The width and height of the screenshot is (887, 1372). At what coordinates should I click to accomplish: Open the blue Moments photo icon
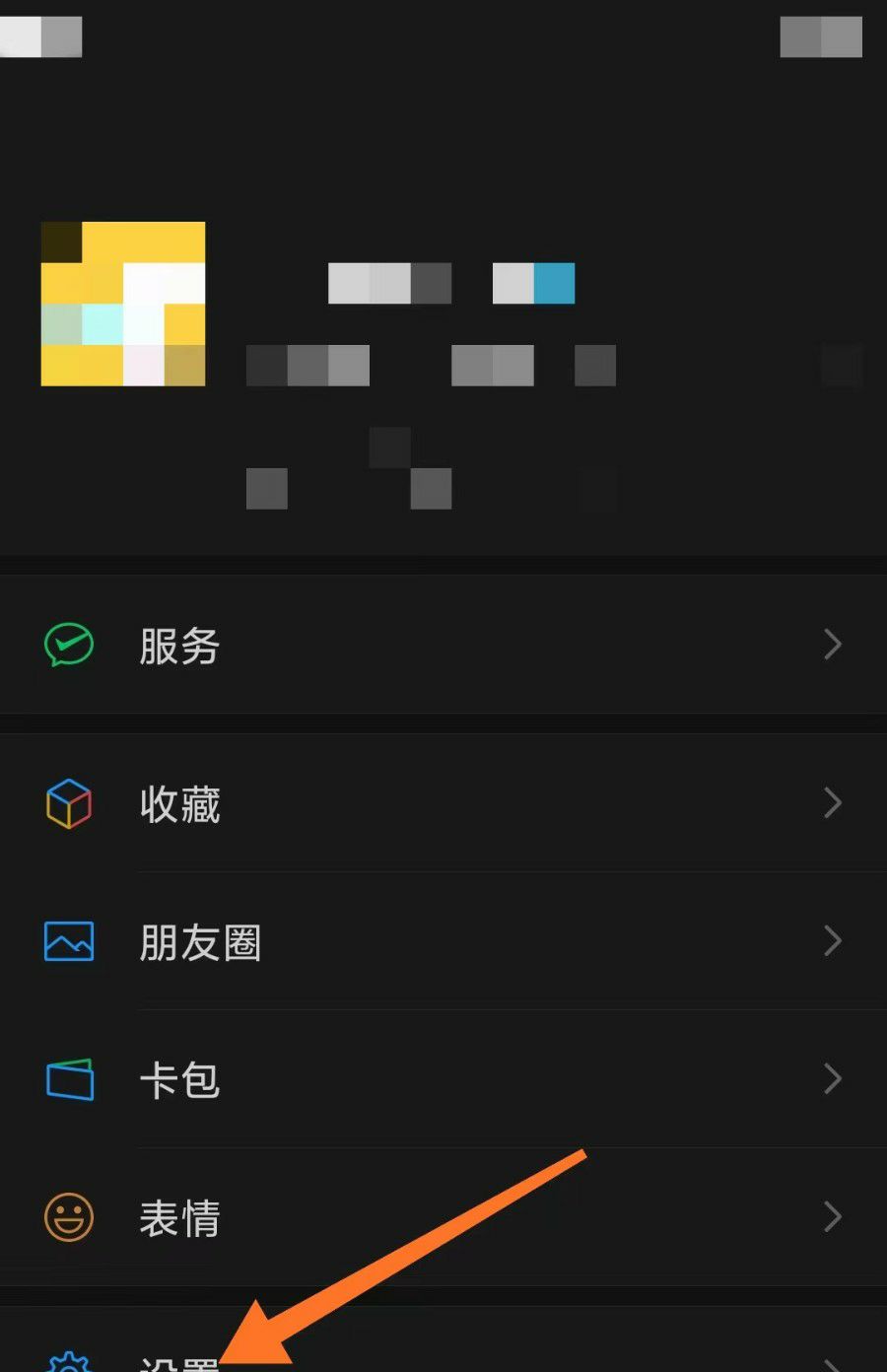pyautogui.click(x=67, y=942)
